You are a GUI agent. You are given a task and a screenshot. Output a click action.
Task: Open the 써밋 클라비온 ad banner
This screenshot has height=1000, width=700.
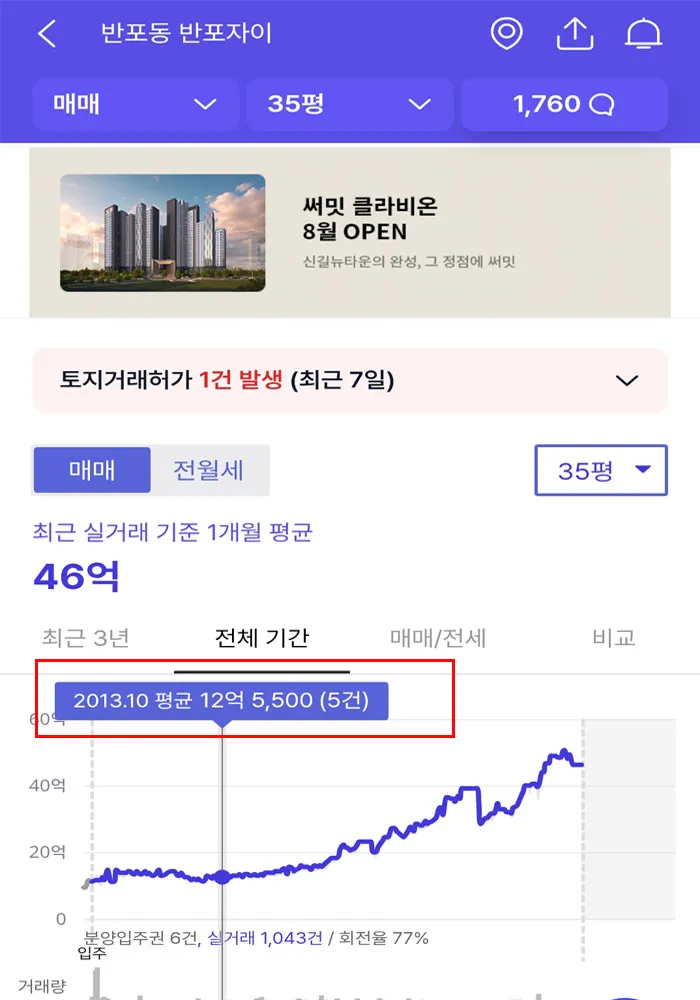tap(350, 233)
